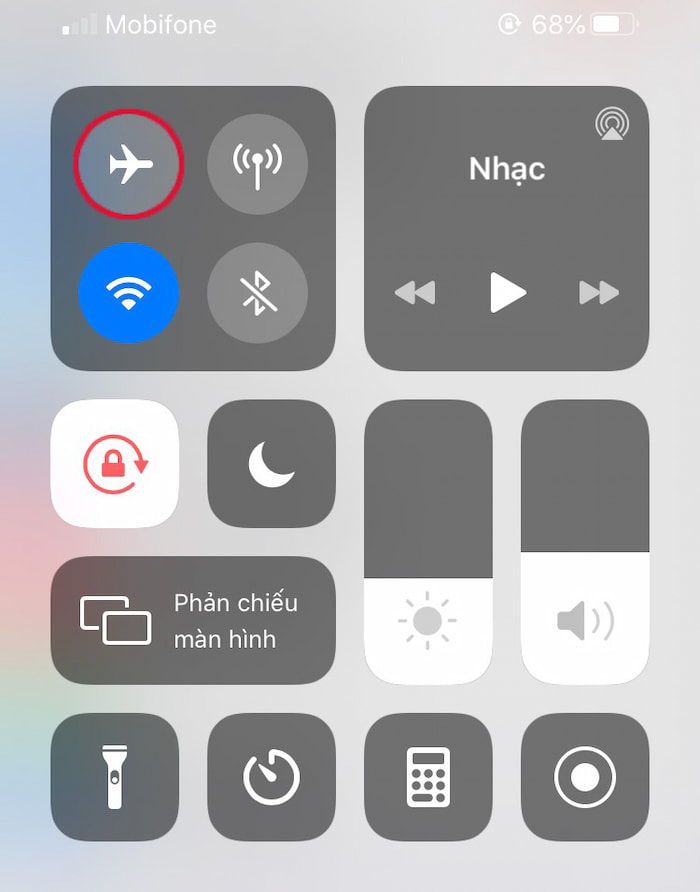Skip to the next track
Screen dimensions: 700x892
point(599,293)
